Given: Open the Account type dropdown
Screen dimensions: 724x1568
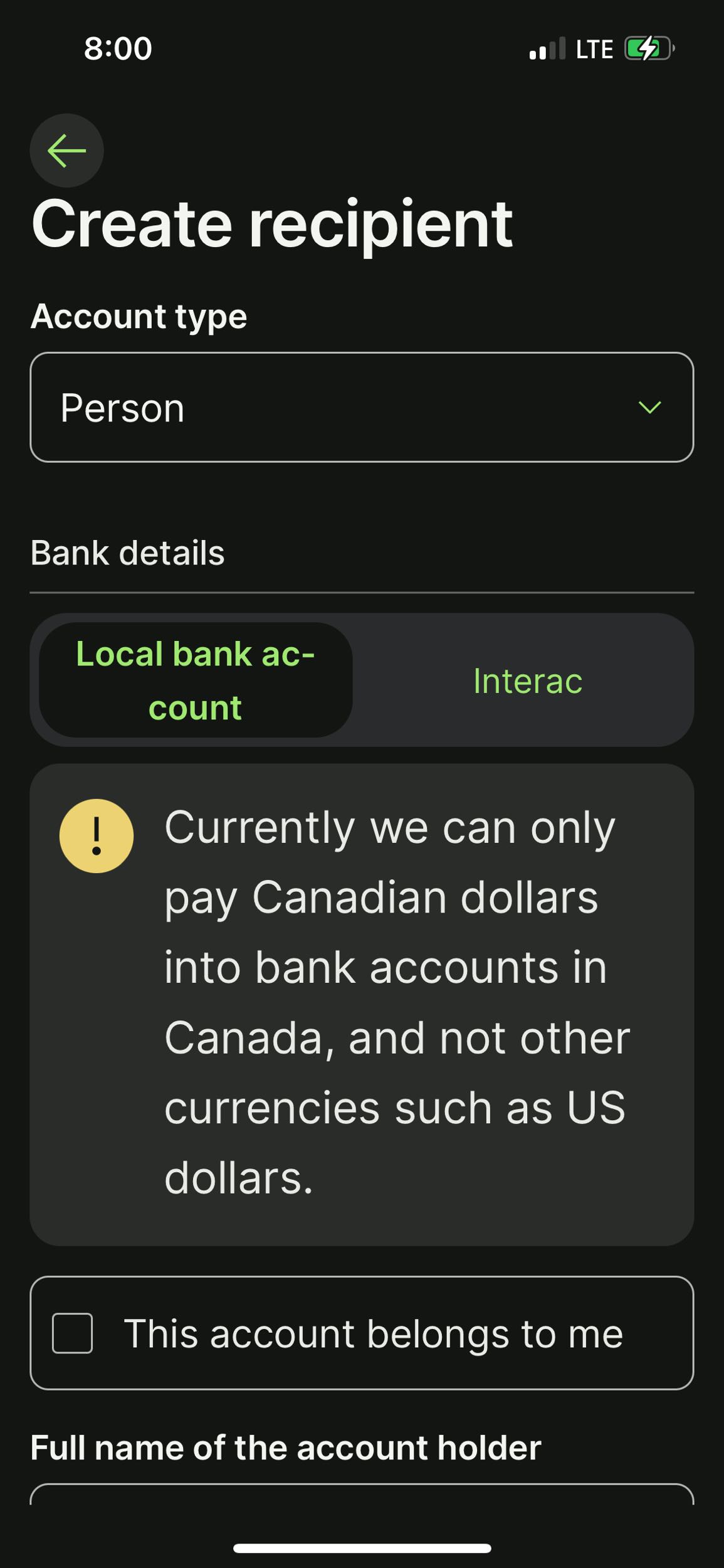Looking at the screenshot, I should (362, 408).
